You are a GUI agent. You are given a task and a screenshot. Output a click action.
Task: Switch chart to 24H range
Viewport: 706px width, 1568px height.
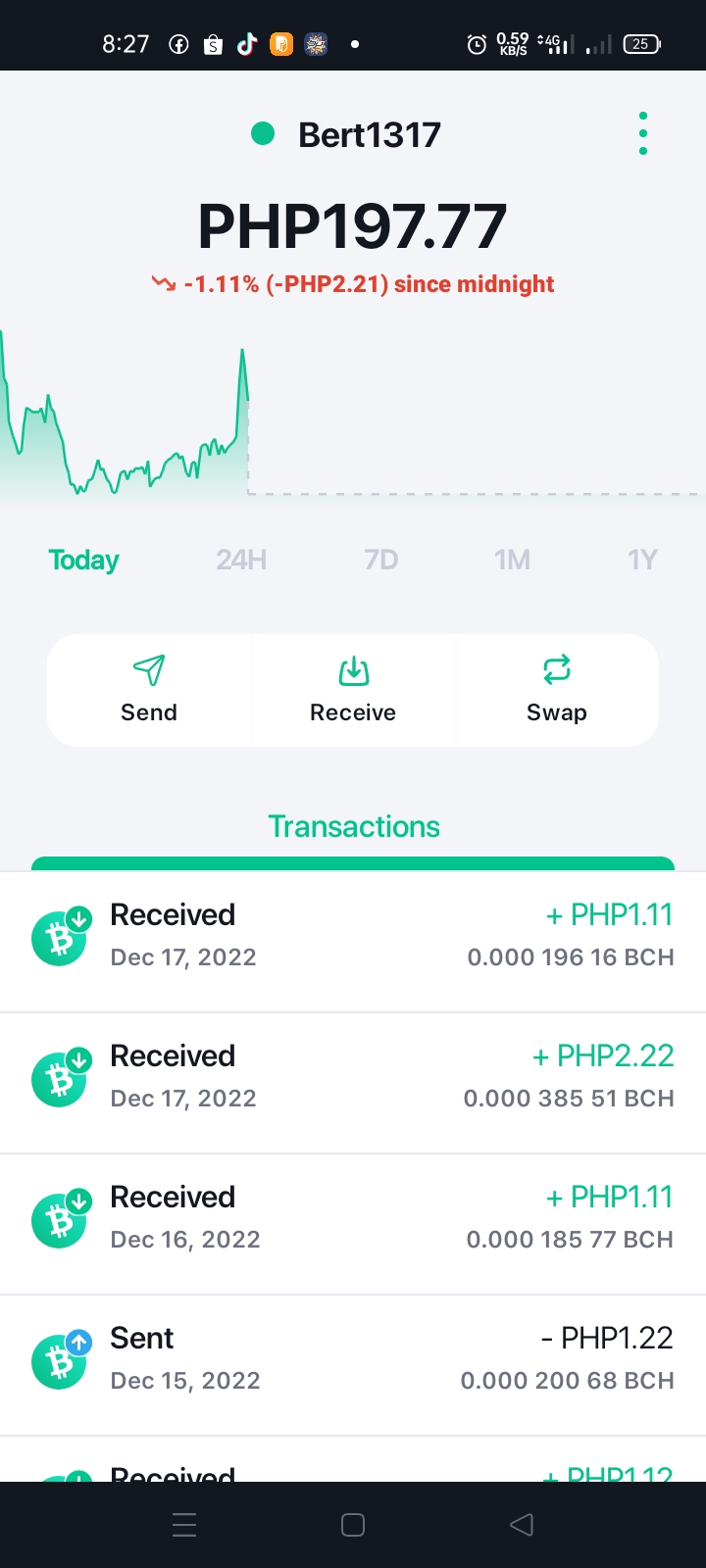pyautogui.click(x=241, y=560)
